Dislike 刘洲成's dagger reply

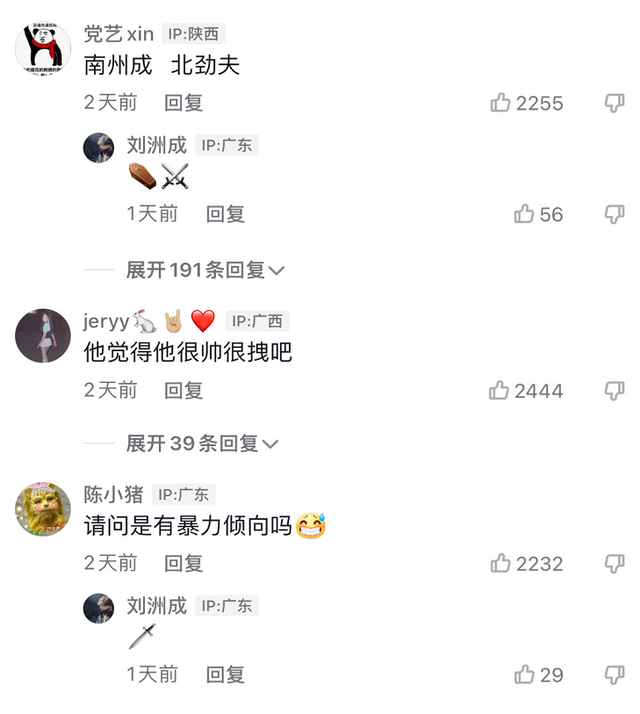pyautogui.click(x=614, y=675)
